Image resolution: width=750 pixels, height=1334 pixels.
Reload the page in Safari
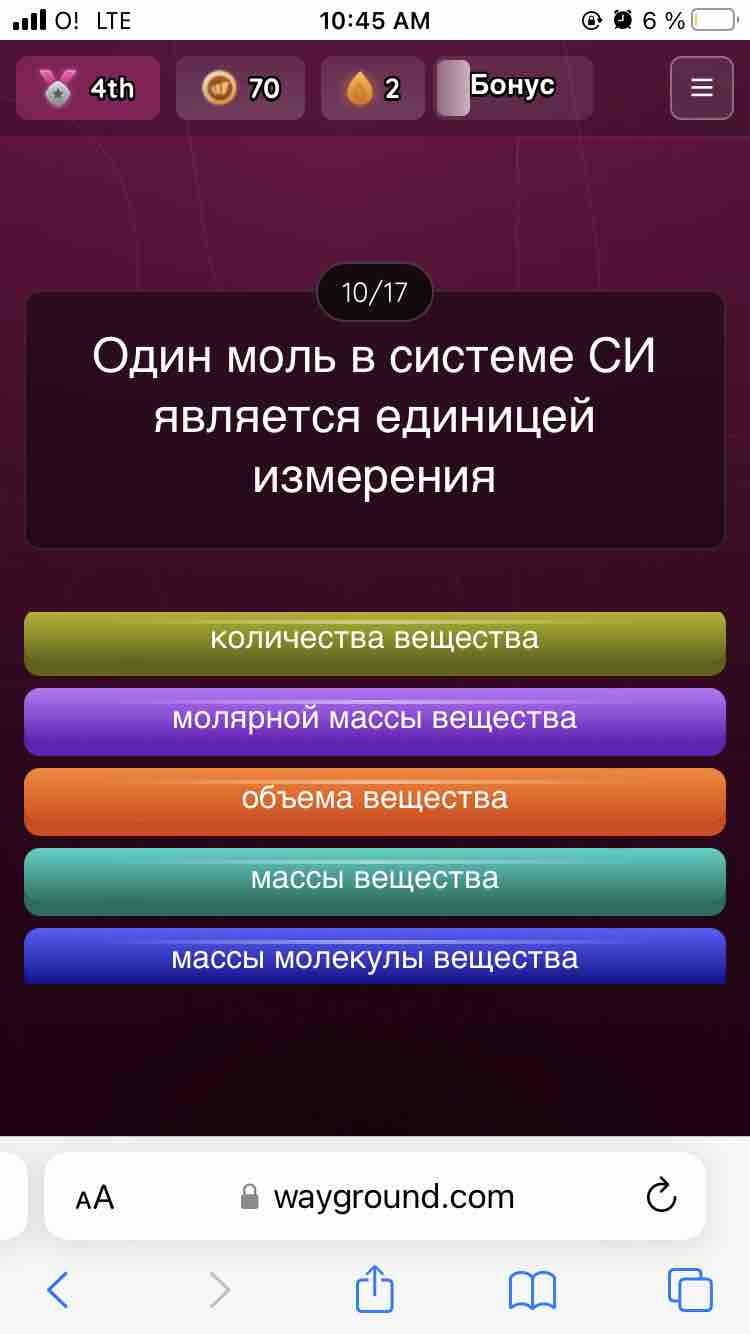point(661,1196)
